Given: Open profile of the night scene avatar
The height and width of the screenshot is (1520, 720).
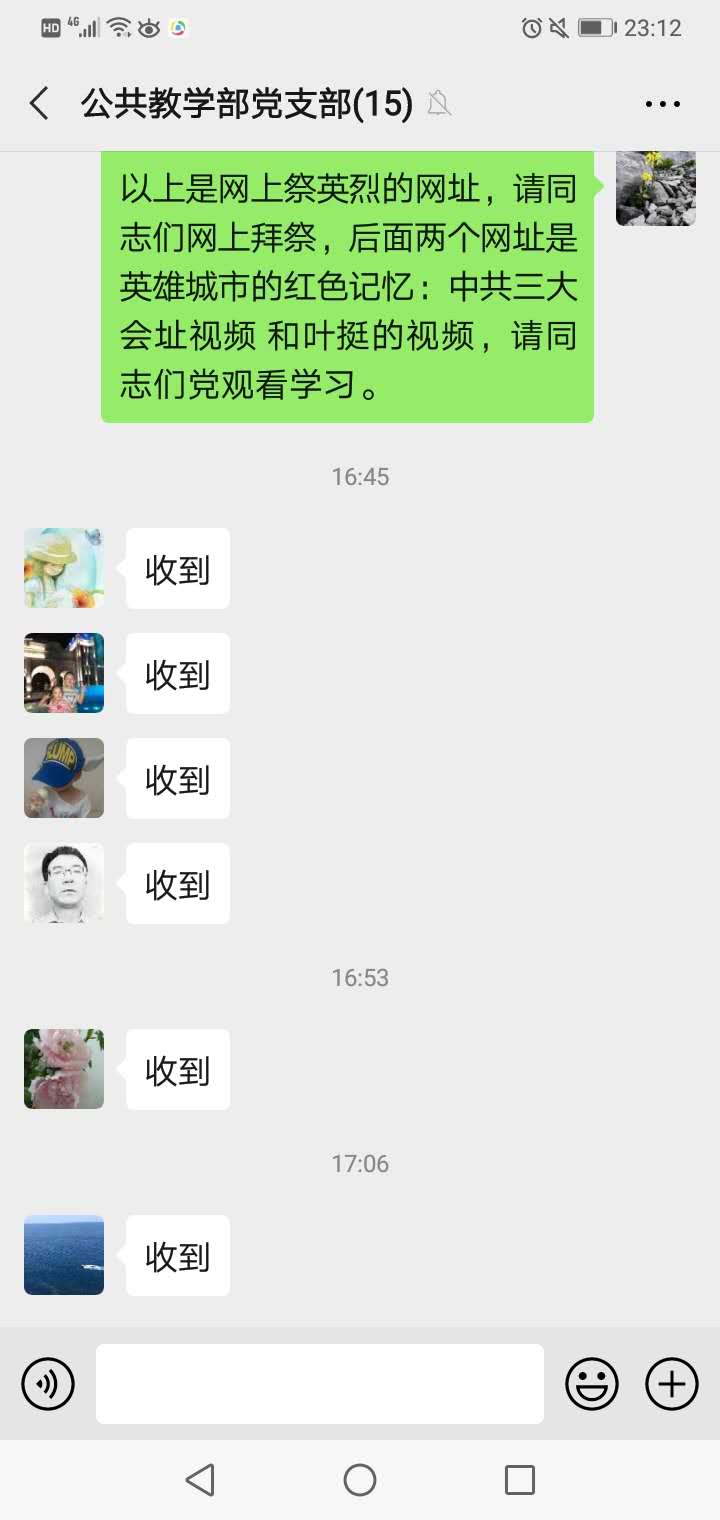Looking at the screenshot, I should tap(64, 673).
